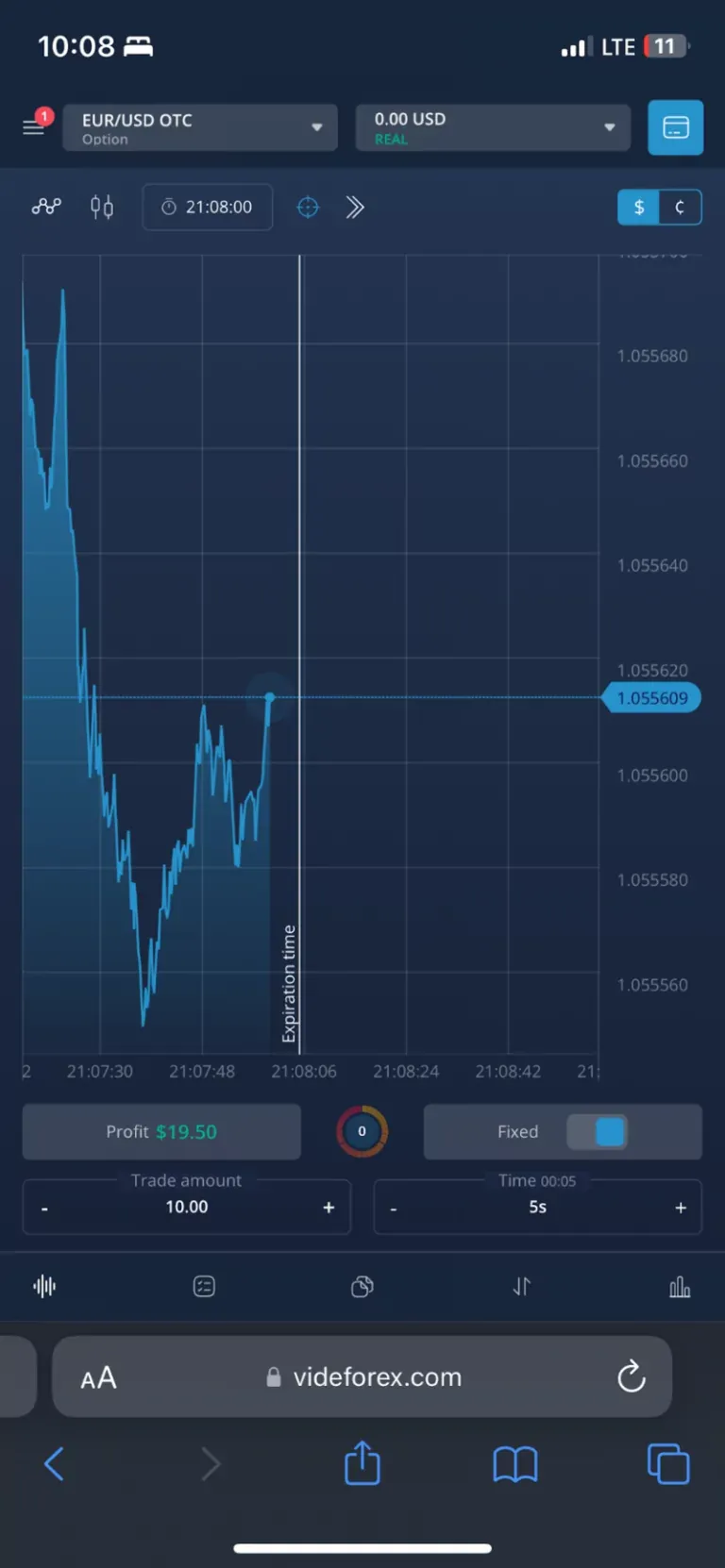The image size is (725, 1568).
Task: Expand the 0.00 USD account dropdown
Action: pyautogui.click(x=493, y=126)
